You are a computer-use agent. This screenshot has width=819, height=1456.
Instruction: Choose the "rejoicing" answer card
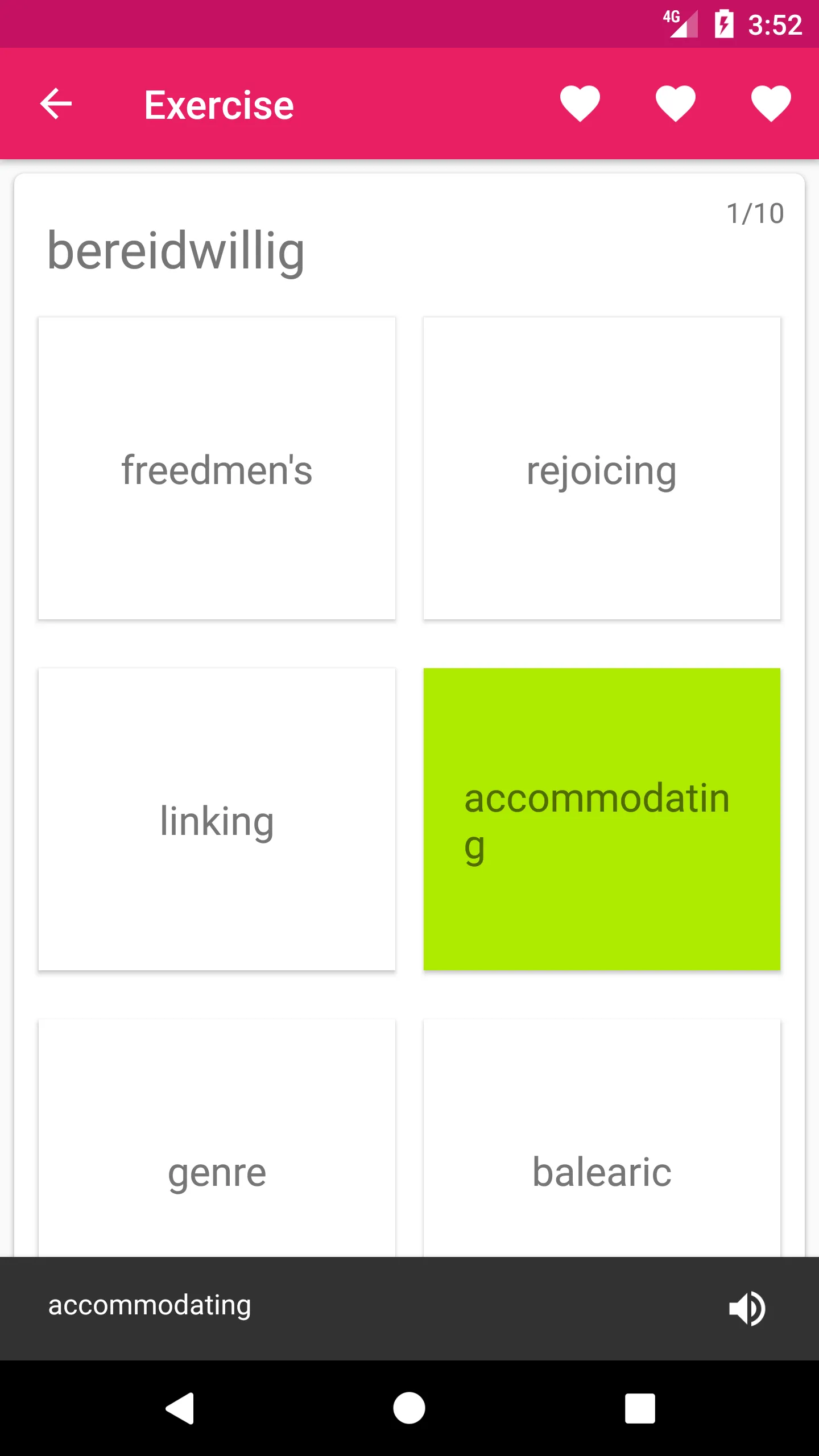pos(602,468)
